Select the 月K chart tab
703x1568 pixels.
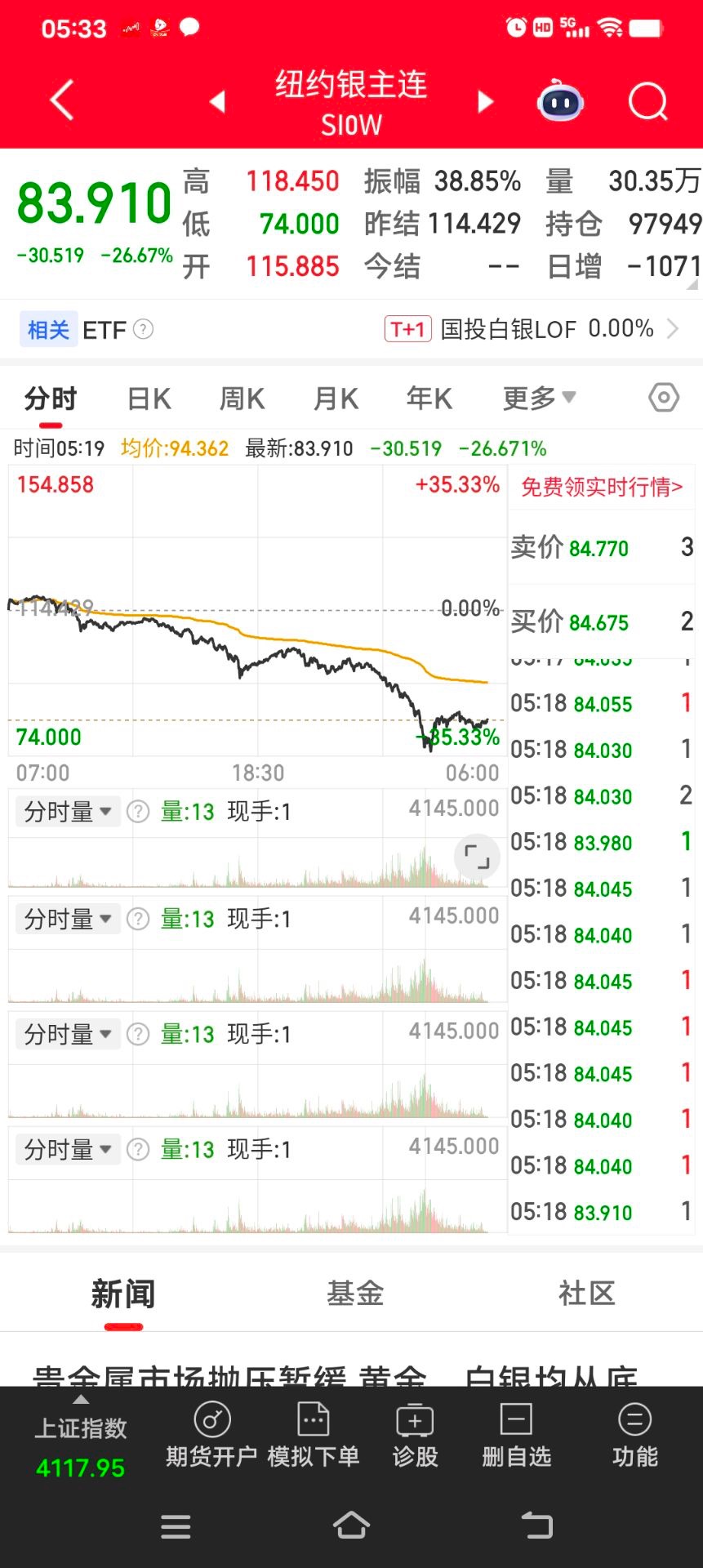pos(336,399)
